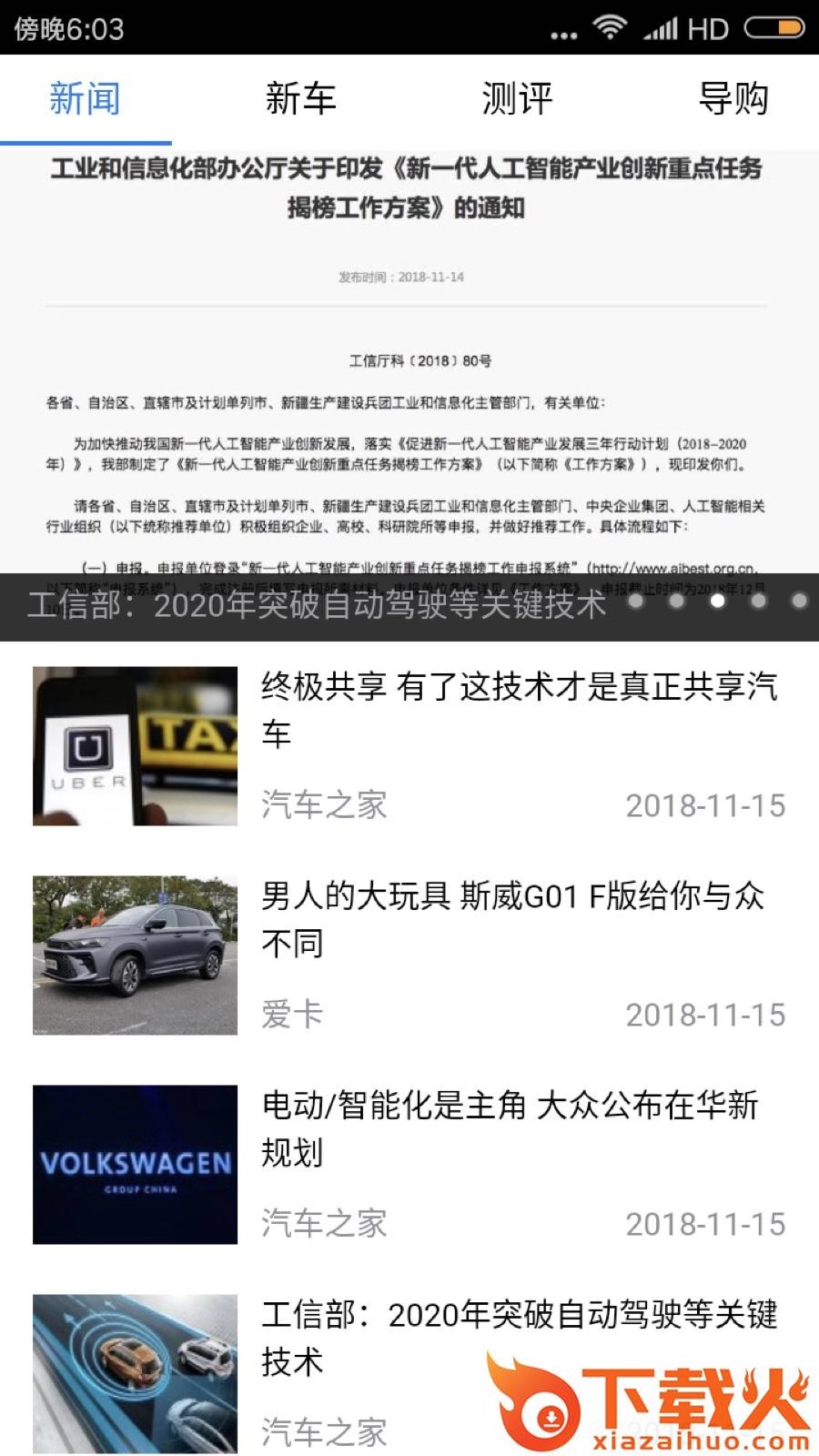Switch to the 新闻 tab
This screenshot has height=1456, width=819.
pyautogui.click(x=85, y=98)
